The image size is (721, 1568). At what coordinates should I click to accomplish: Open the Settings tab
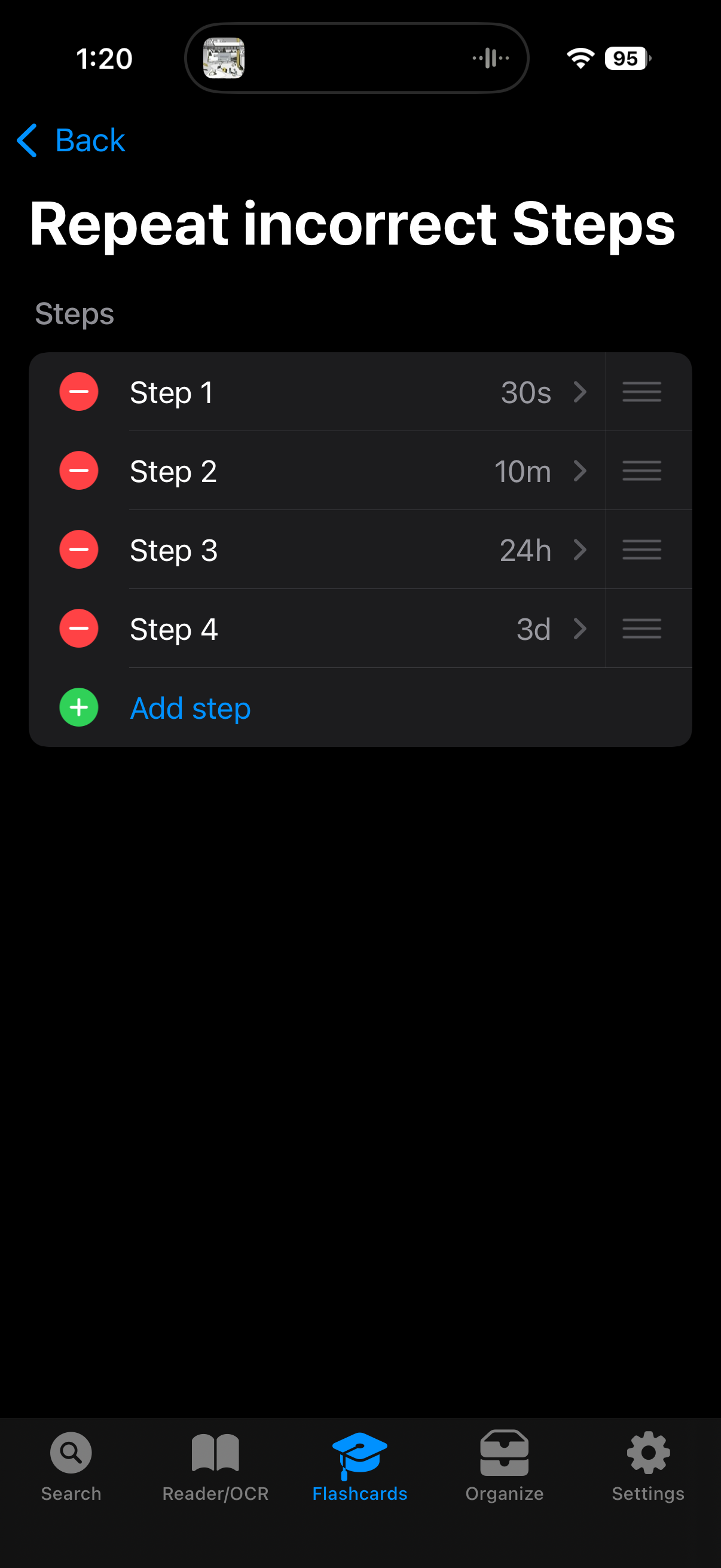tap(648, 1466)
